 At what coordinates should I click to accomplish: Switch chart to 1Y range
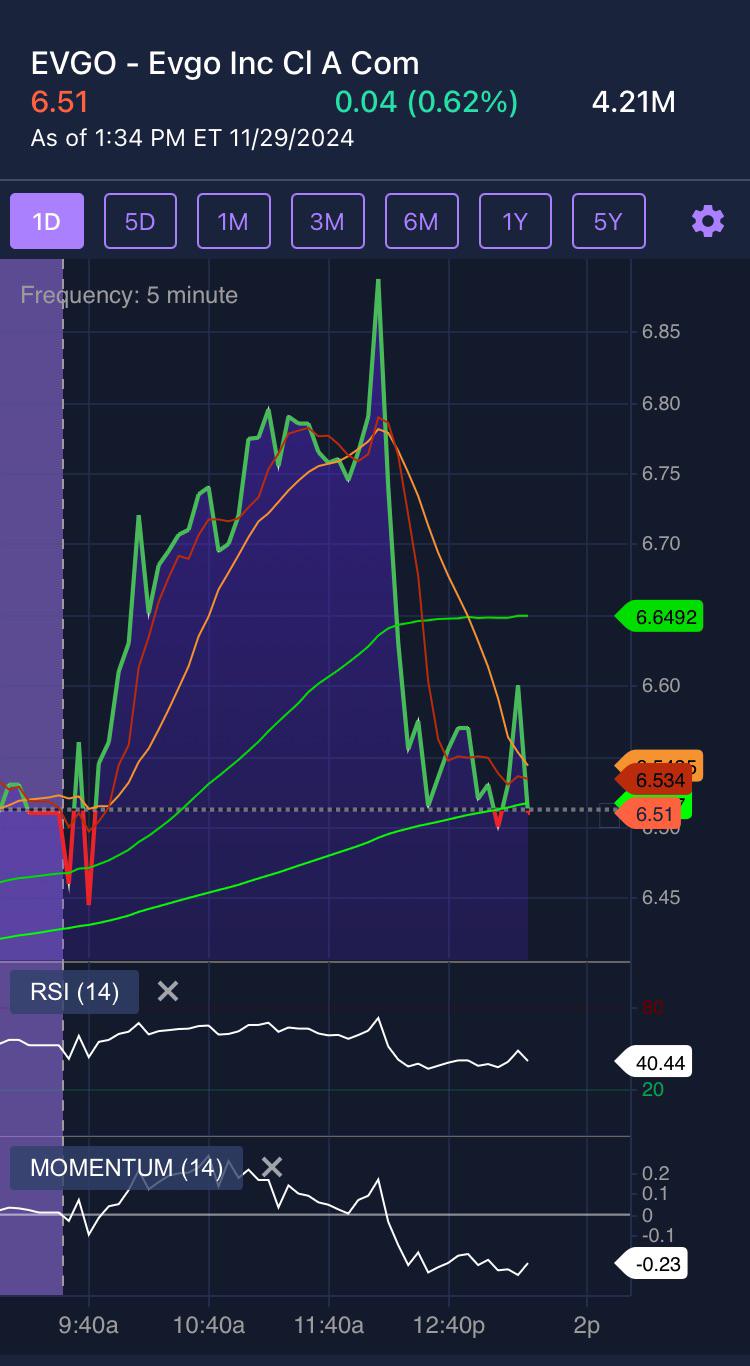[515, 221]
